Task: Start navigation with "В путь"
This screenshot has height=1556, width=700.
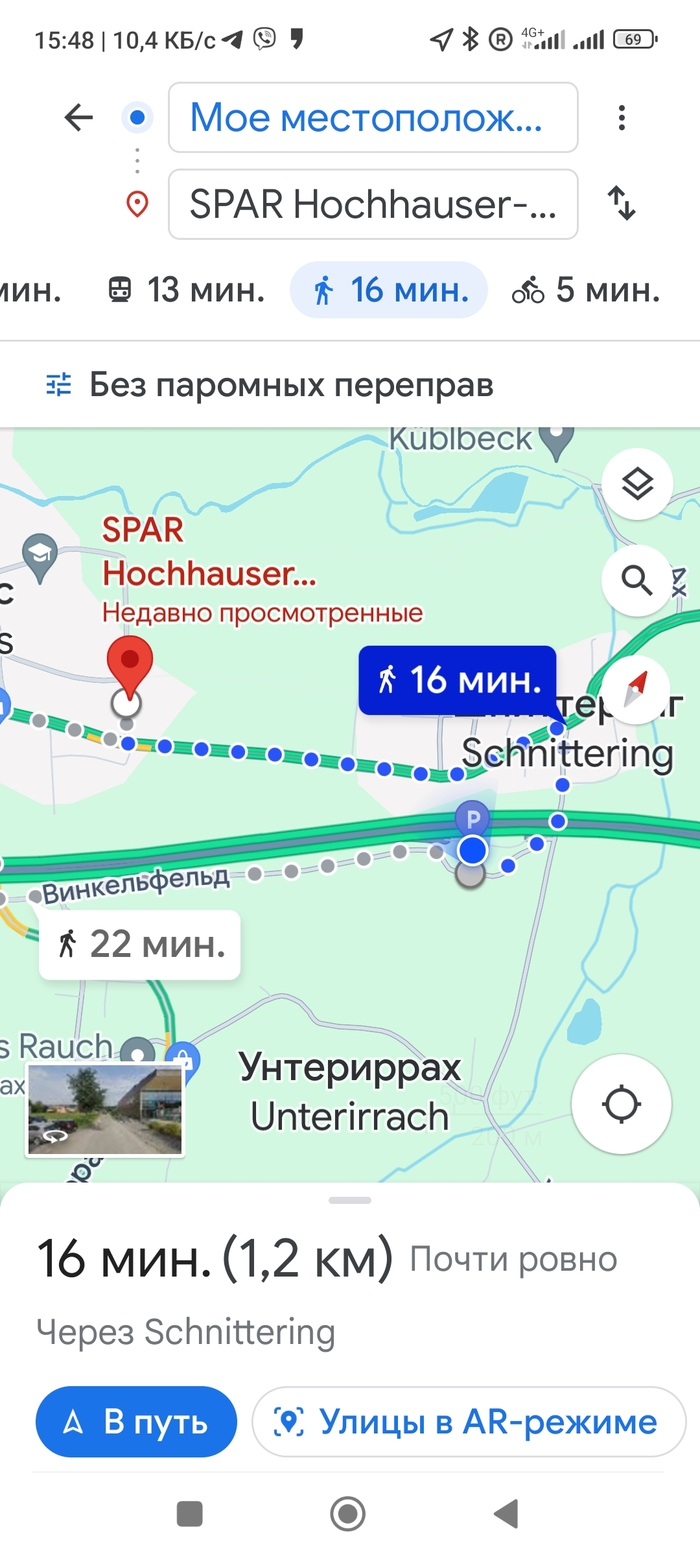Action: click(x=136, y=1421)
